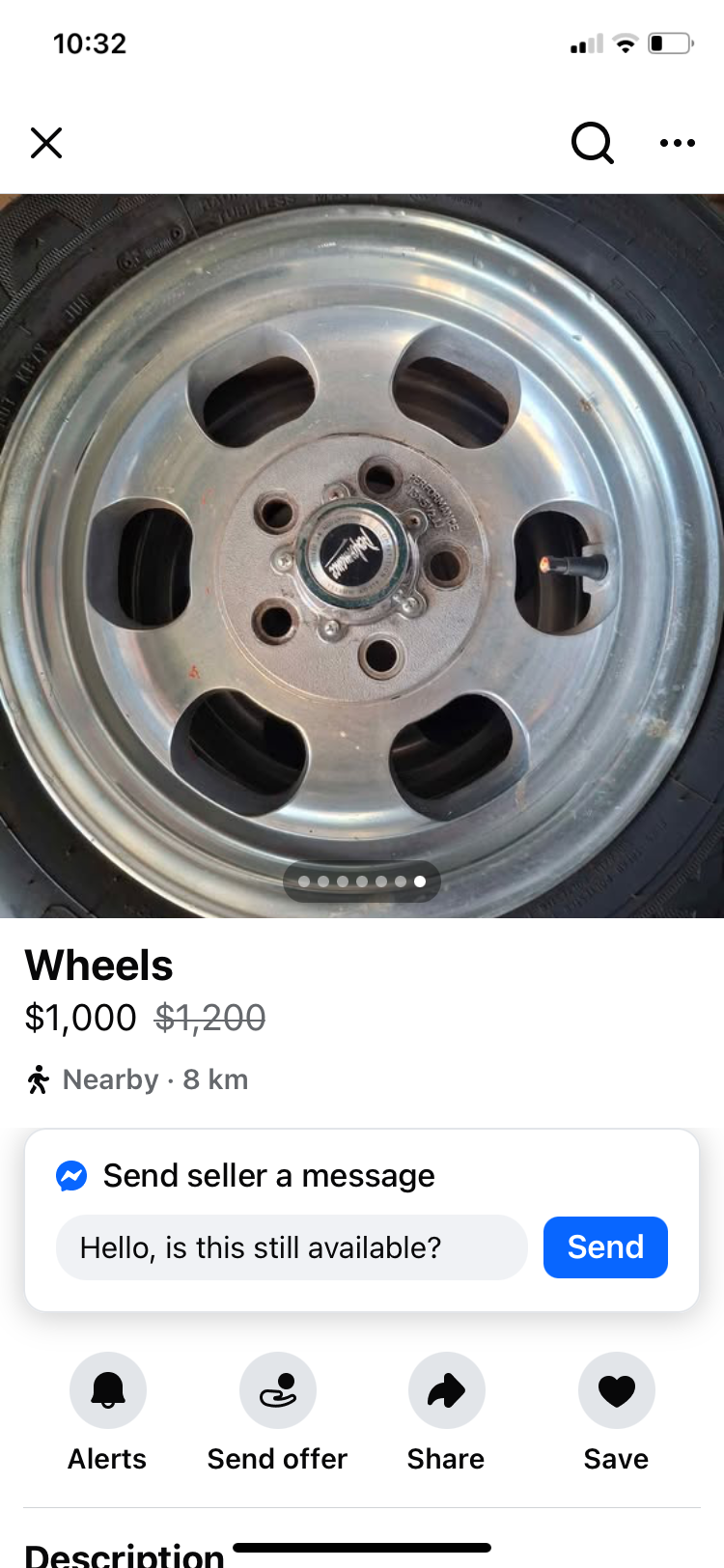The height and width of the screenshot is (1568, 724).
Task: Tap Send offer to propose a price
Action: point(277,1390)
